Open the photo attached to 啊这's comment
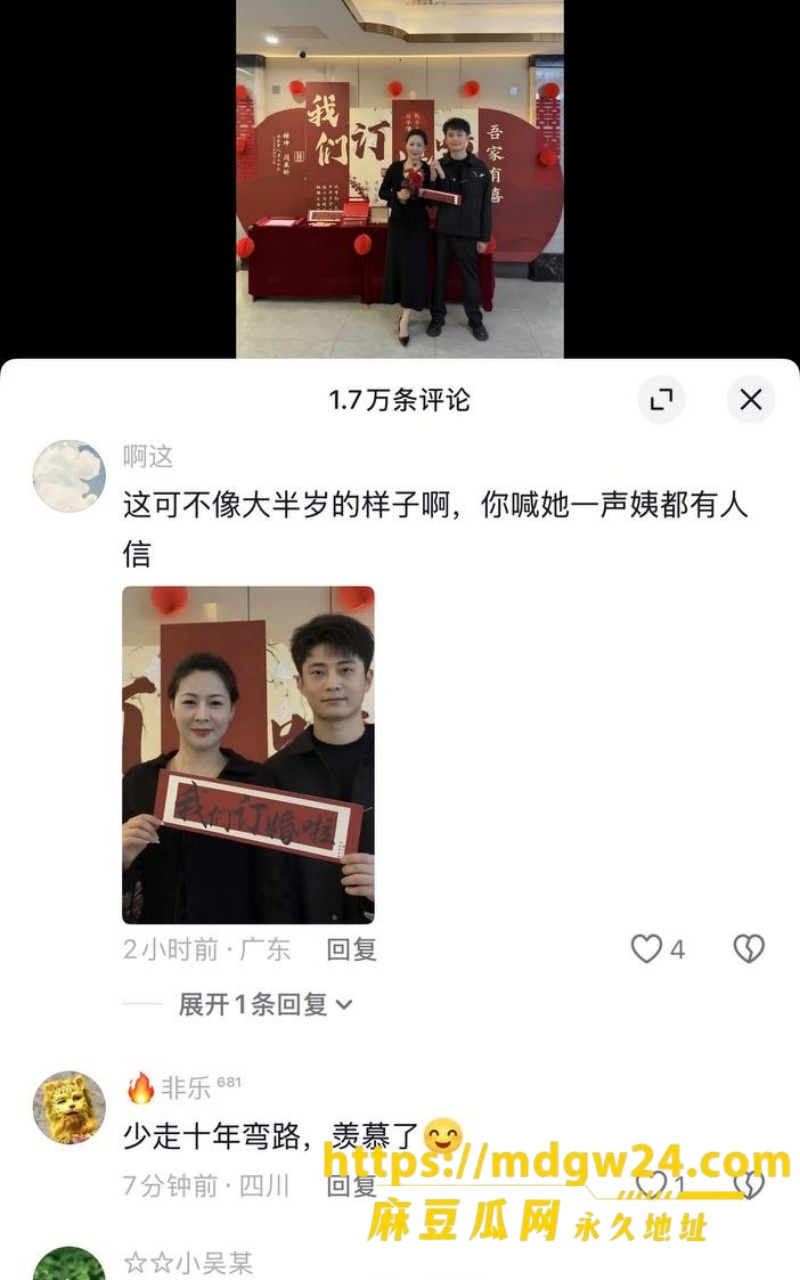800x1280 pixels. pyautogui.click(x=248, y=754)
